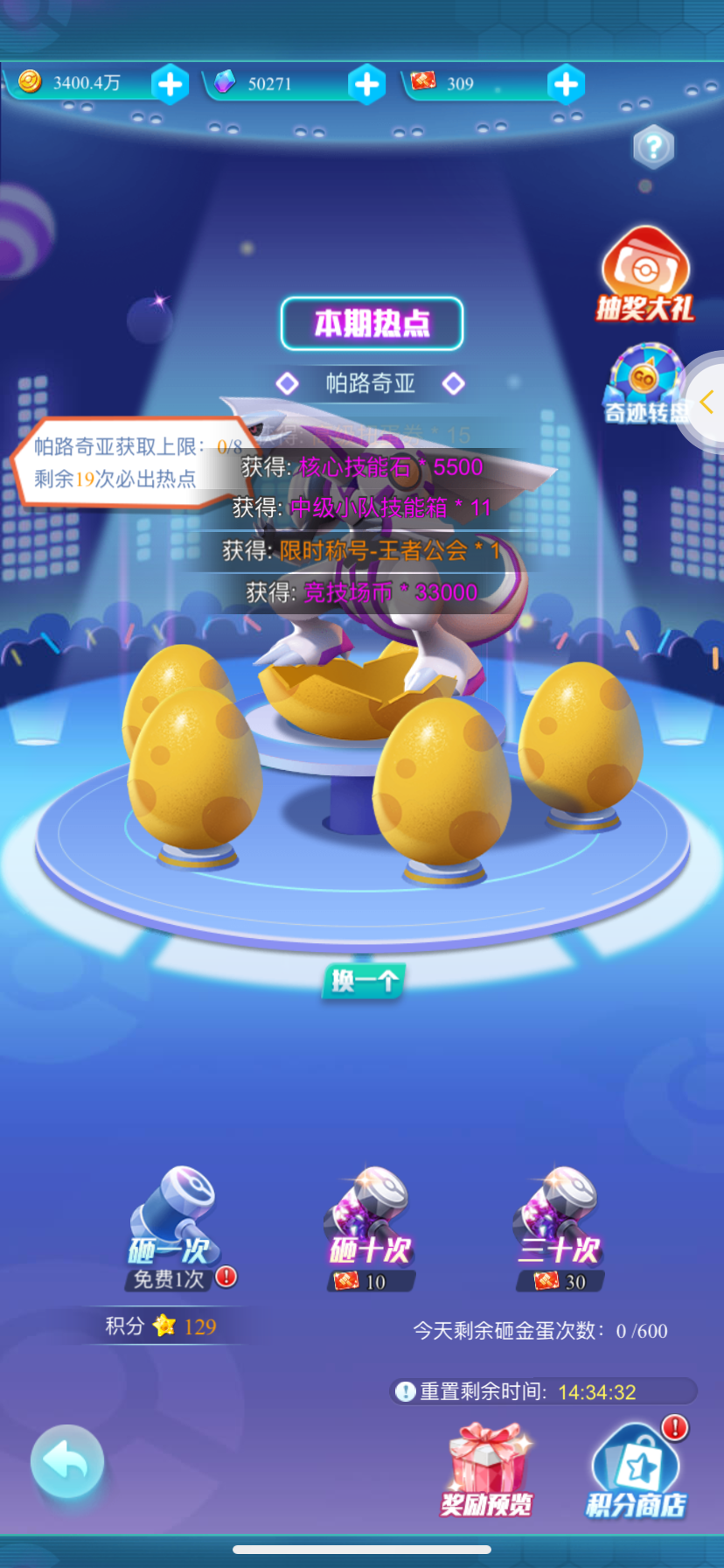This screenshot has width=724, height=1568.
Task: Open the question mark help icon
Action: point(653,148)
